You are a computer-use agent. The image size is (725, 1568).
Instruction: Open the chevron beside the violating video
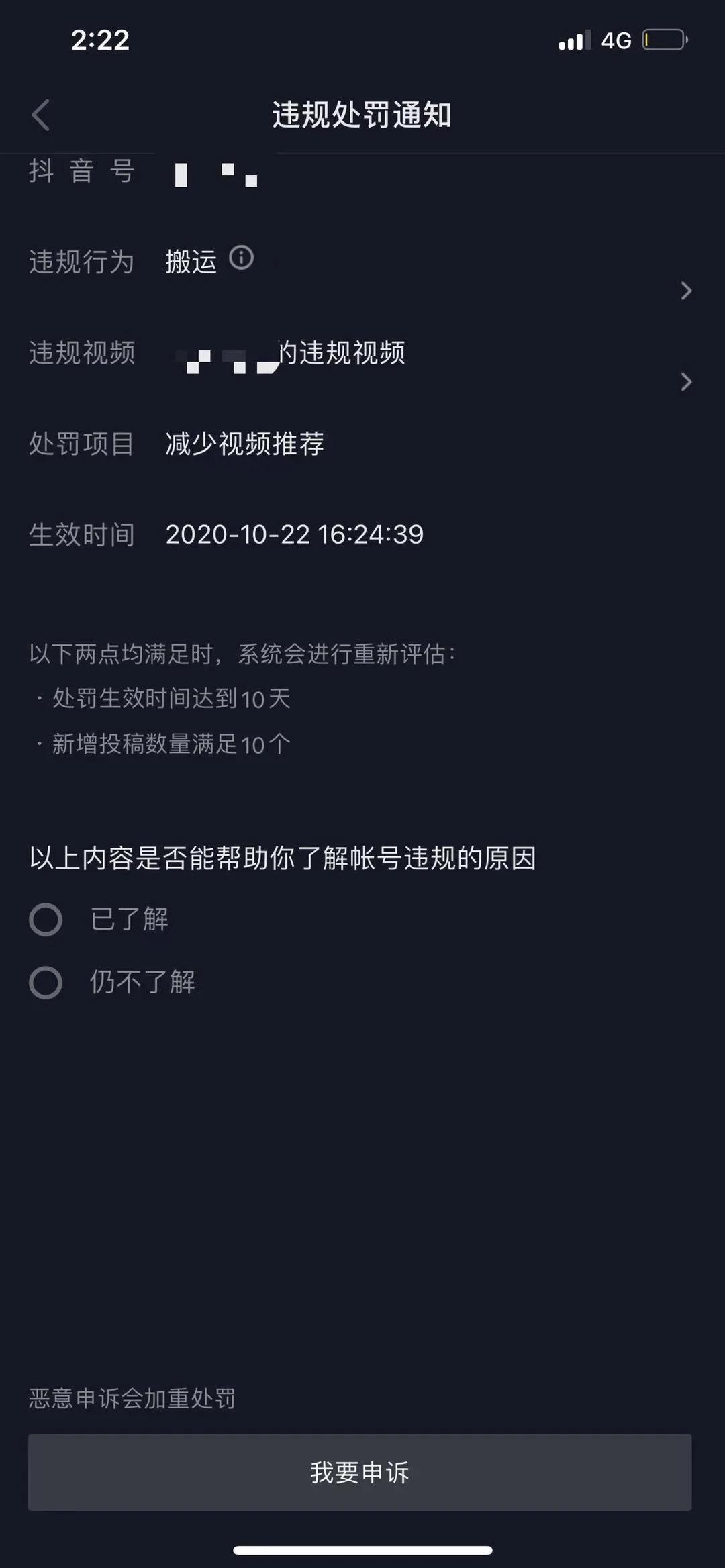click(686, 382)
